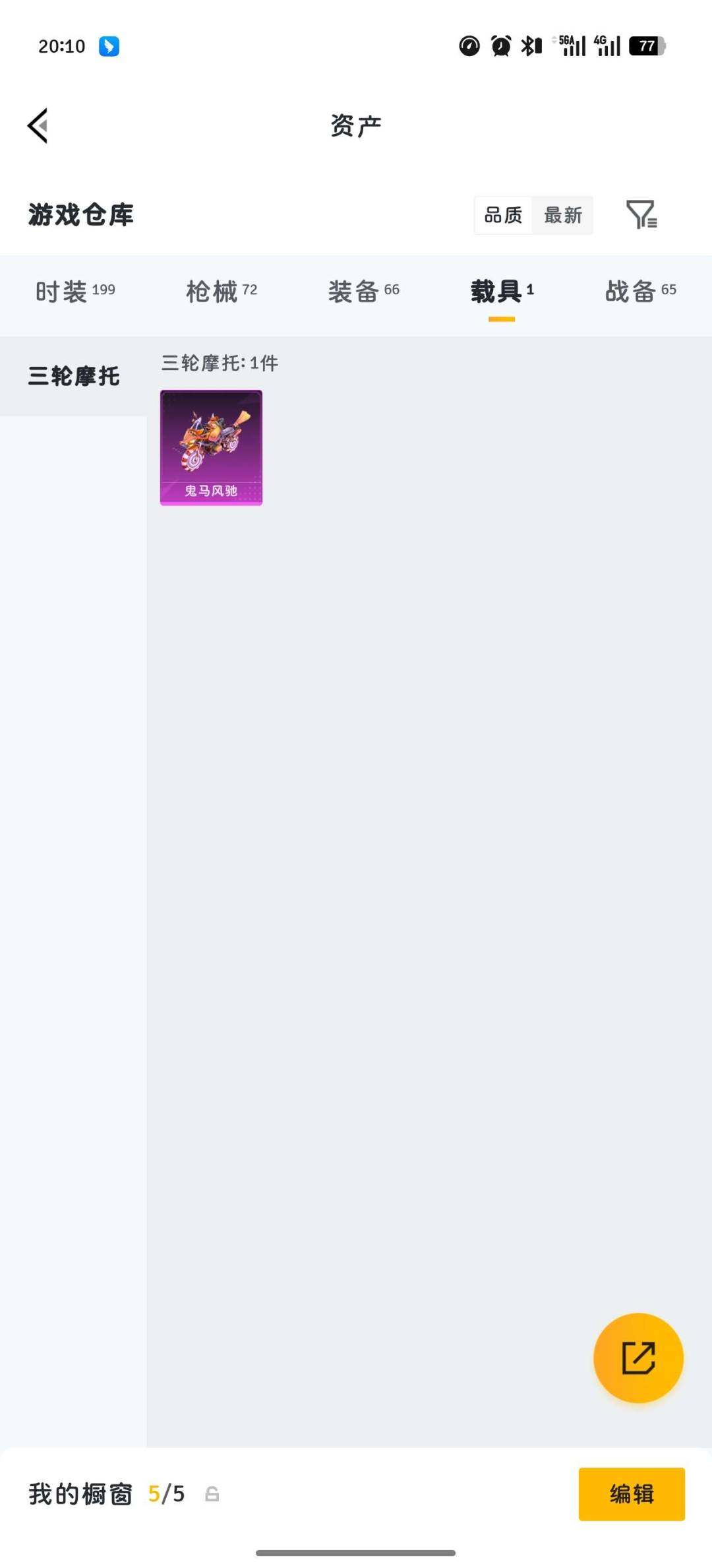Switch to the 装备 tab
Image resolution: width=712 pixels, height=1568 pixels.
(364, 291)
